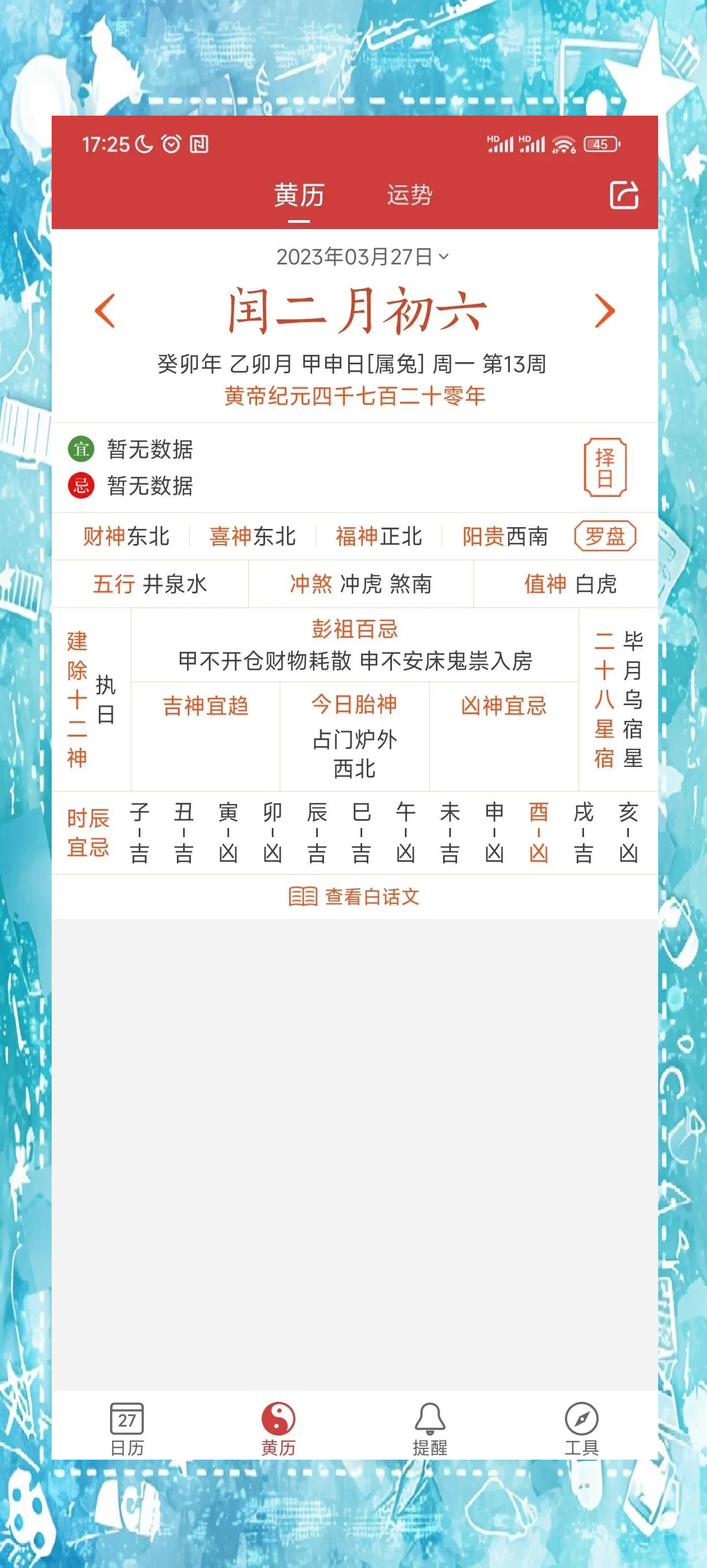Switch to the 运势 tab
The image size is (707, 1568).
[410, 195]
